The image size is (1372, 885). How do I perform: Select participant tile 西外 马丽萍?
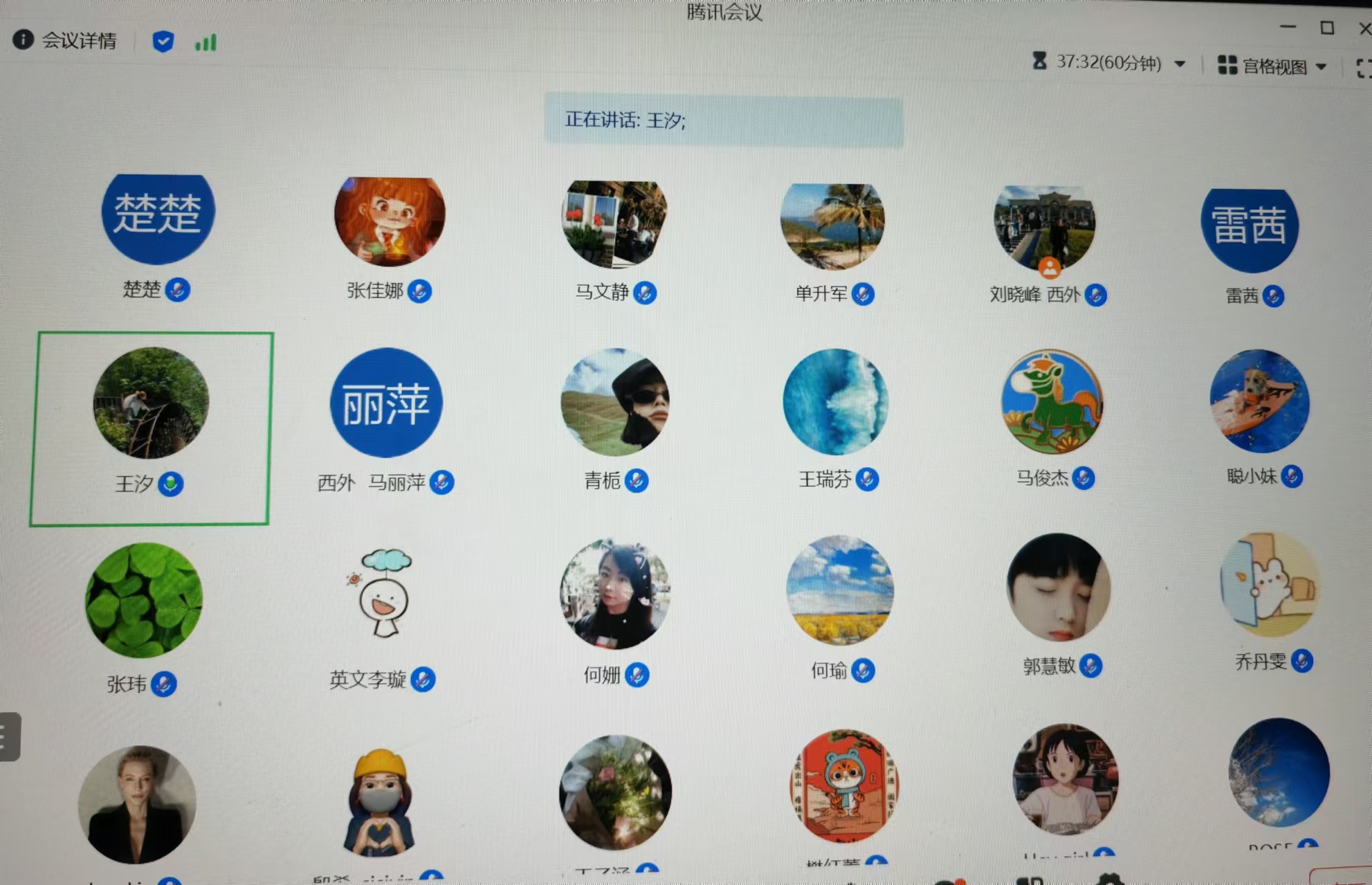tap(385, 403)
